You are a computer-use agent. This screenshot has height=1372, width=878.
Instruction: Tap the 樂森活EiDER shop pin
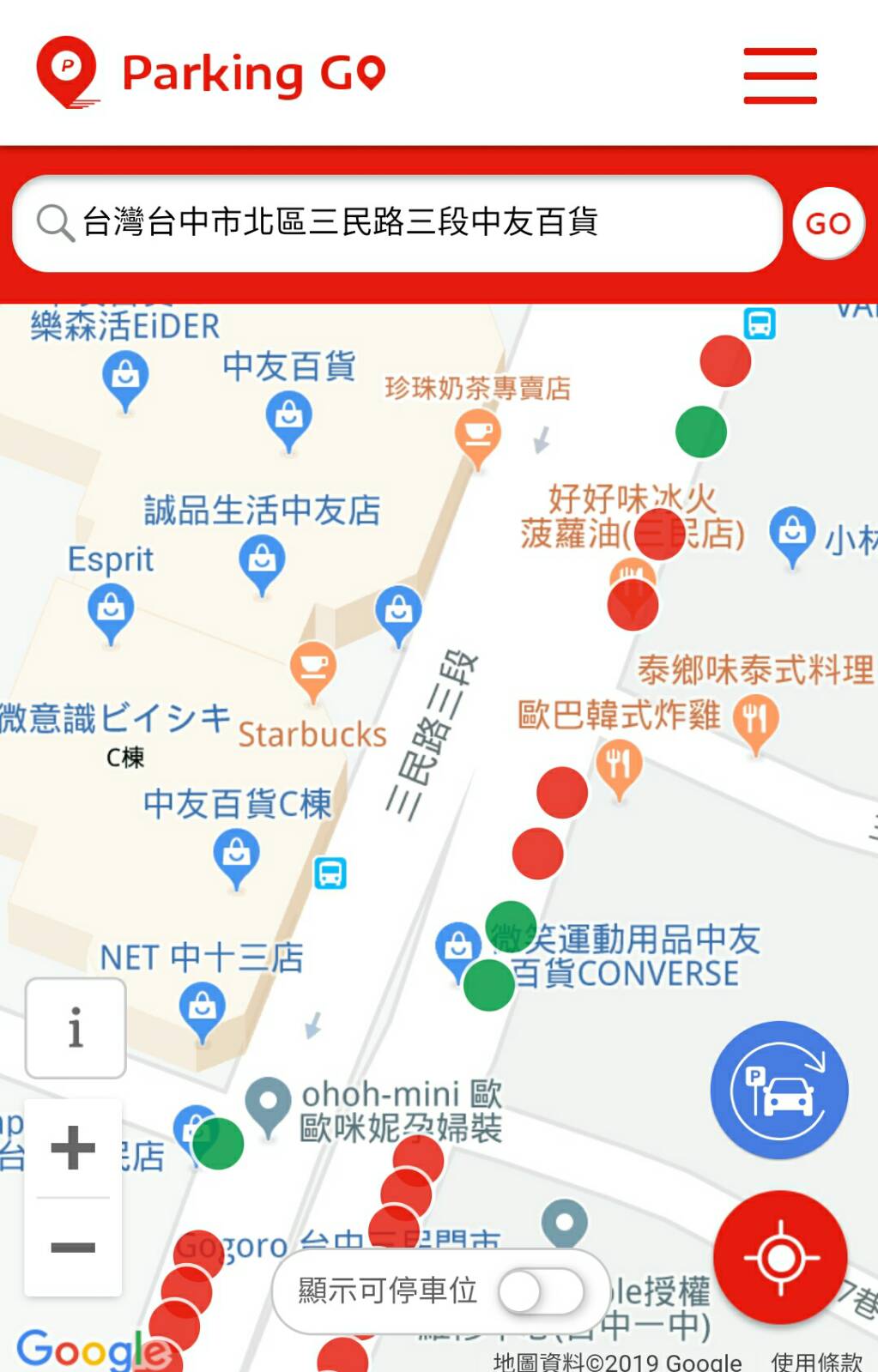pos(125,378)
